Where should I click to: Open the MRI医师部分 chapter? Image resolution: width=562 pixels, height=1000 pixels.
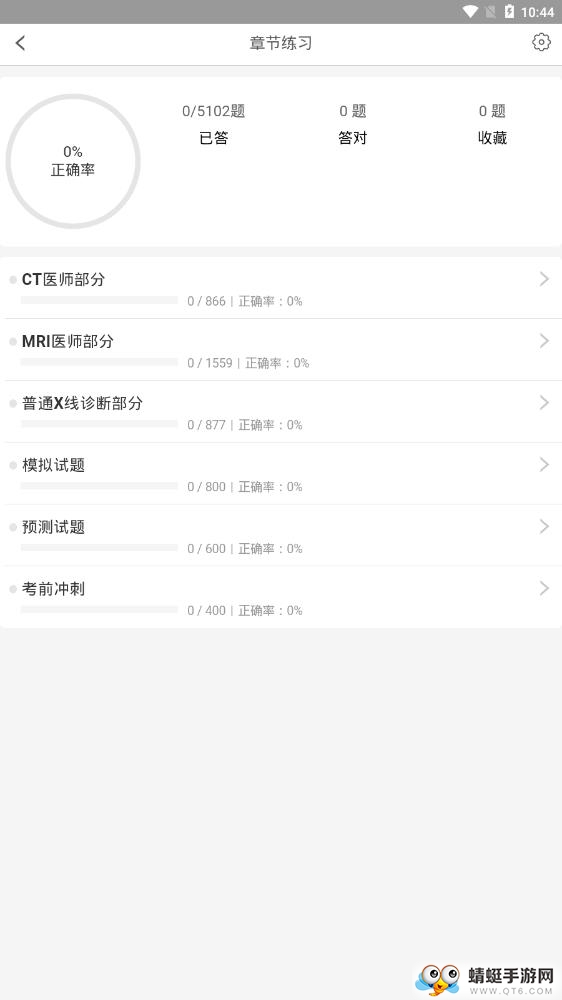tap(281, 350)
